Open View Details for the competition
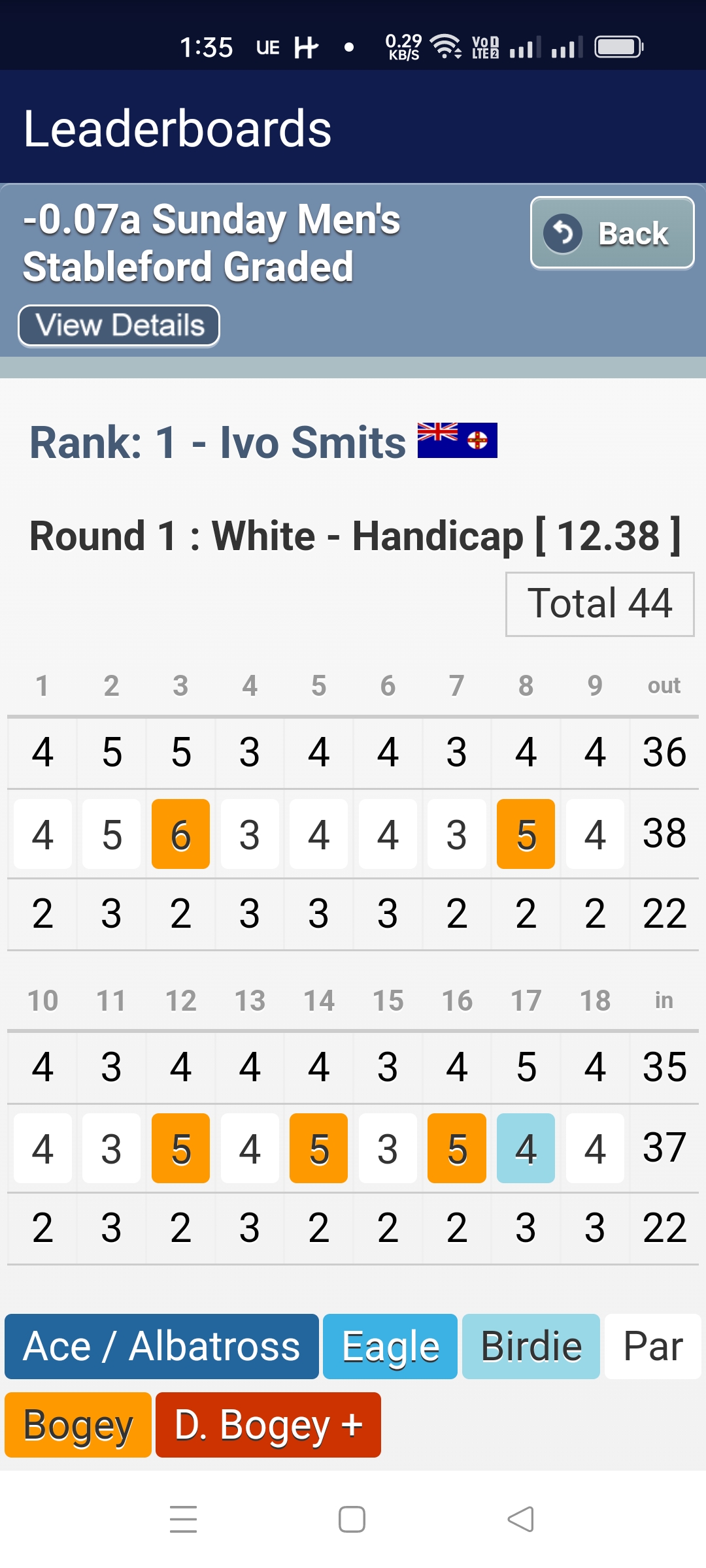 [x=119, y=325]
